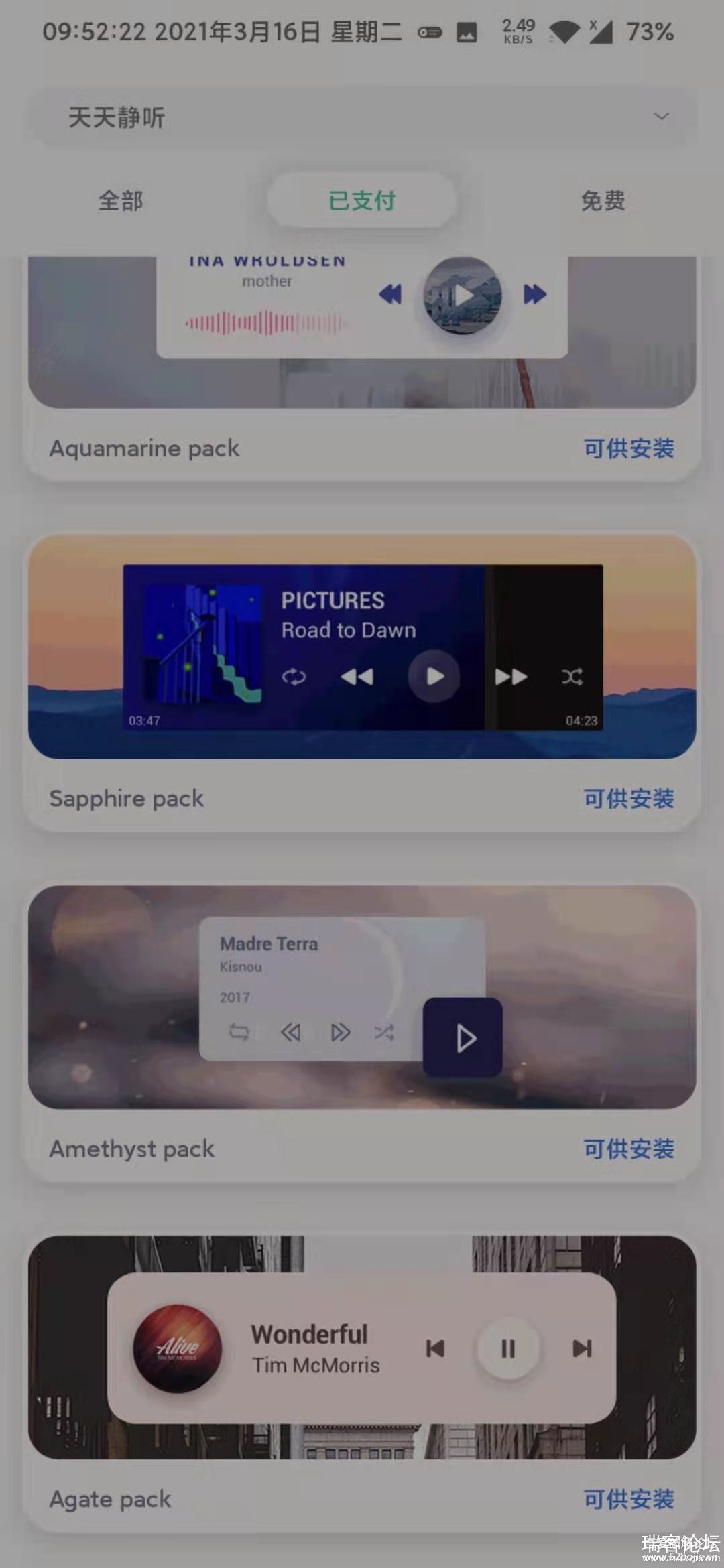Install the Amethyst pack via 可供安装
This screenshot has width=724, height=1568.
628,1149
